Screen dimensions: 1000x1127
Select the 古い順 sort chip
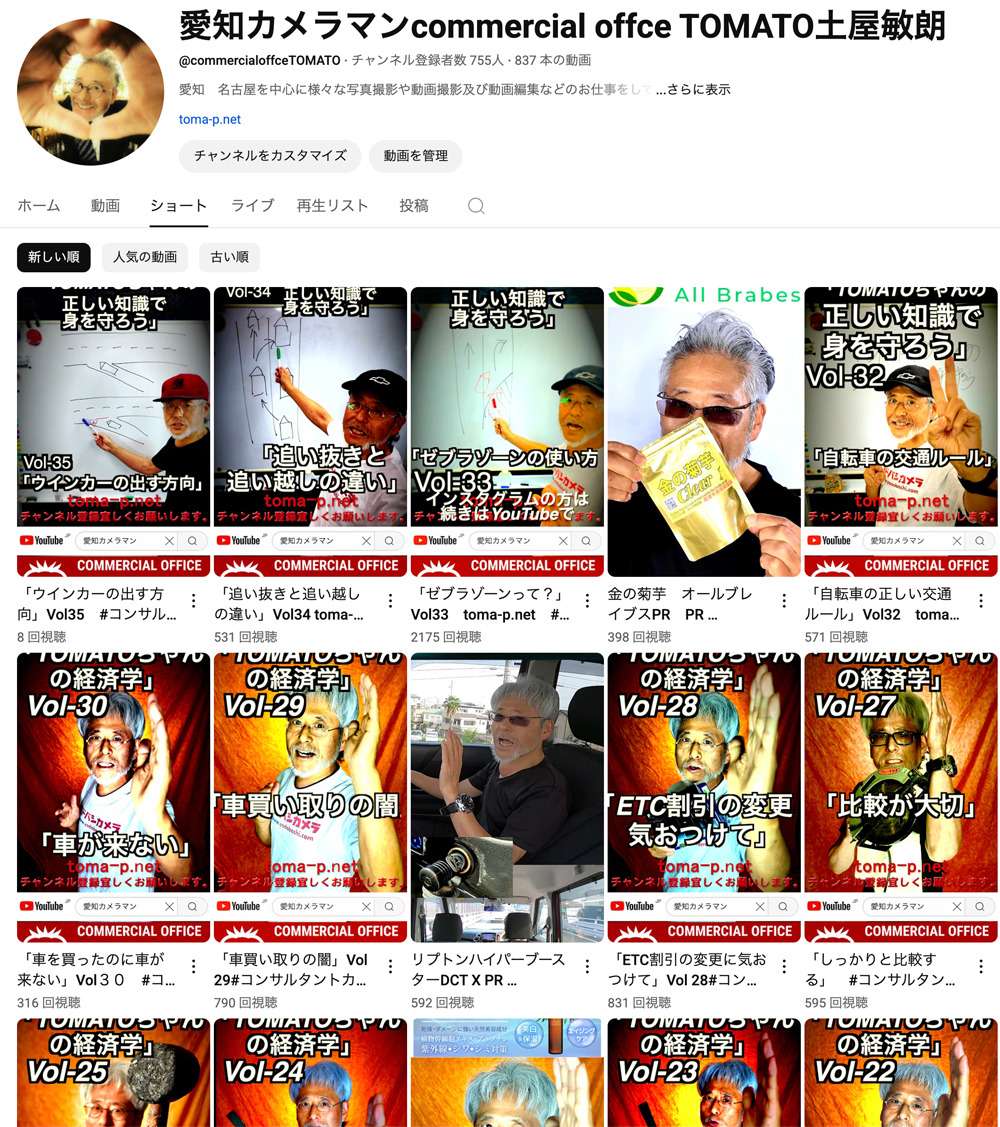(229, 257)
